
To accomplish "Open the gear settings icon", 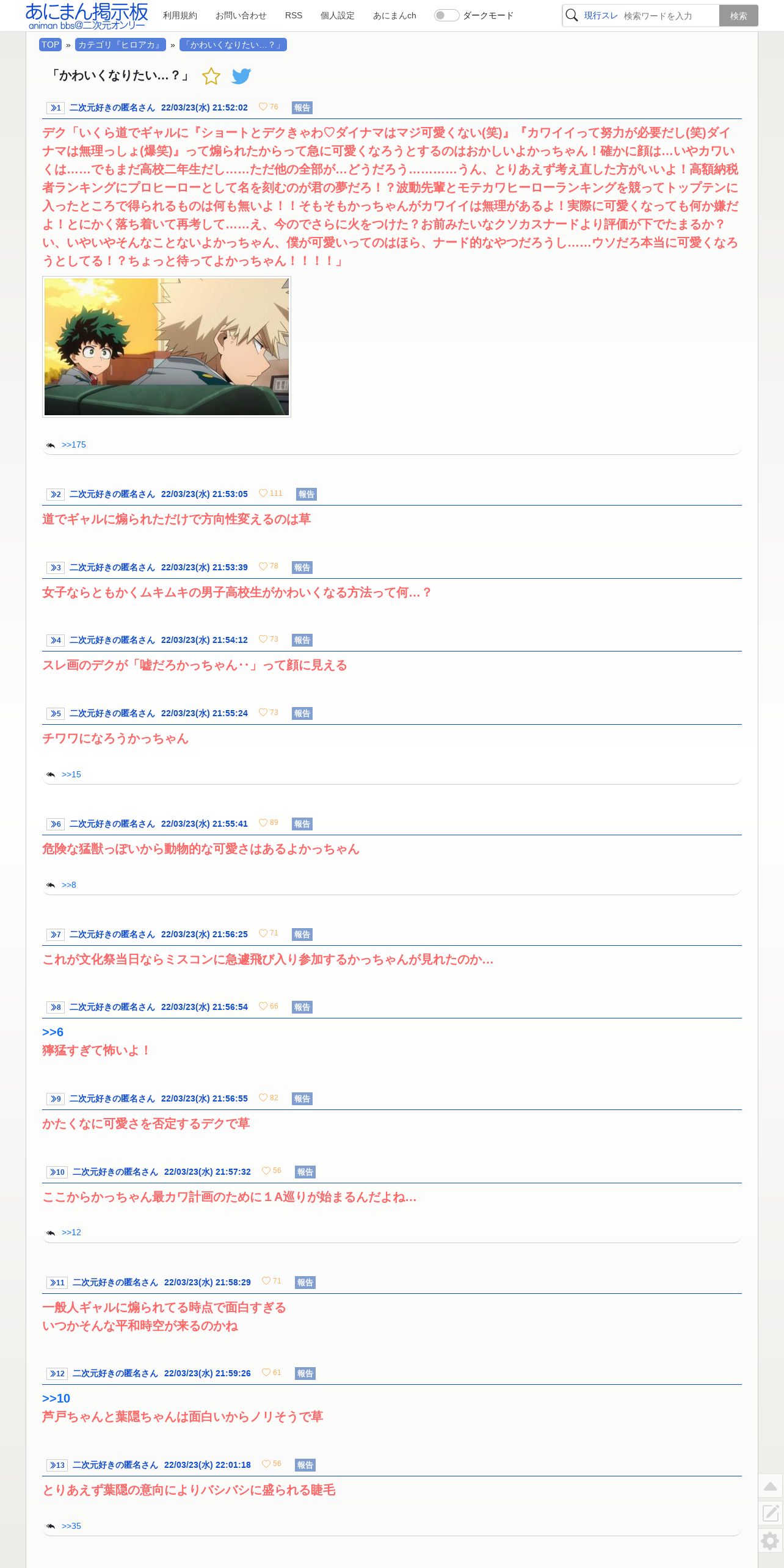I will click(x=771, y=1541).
